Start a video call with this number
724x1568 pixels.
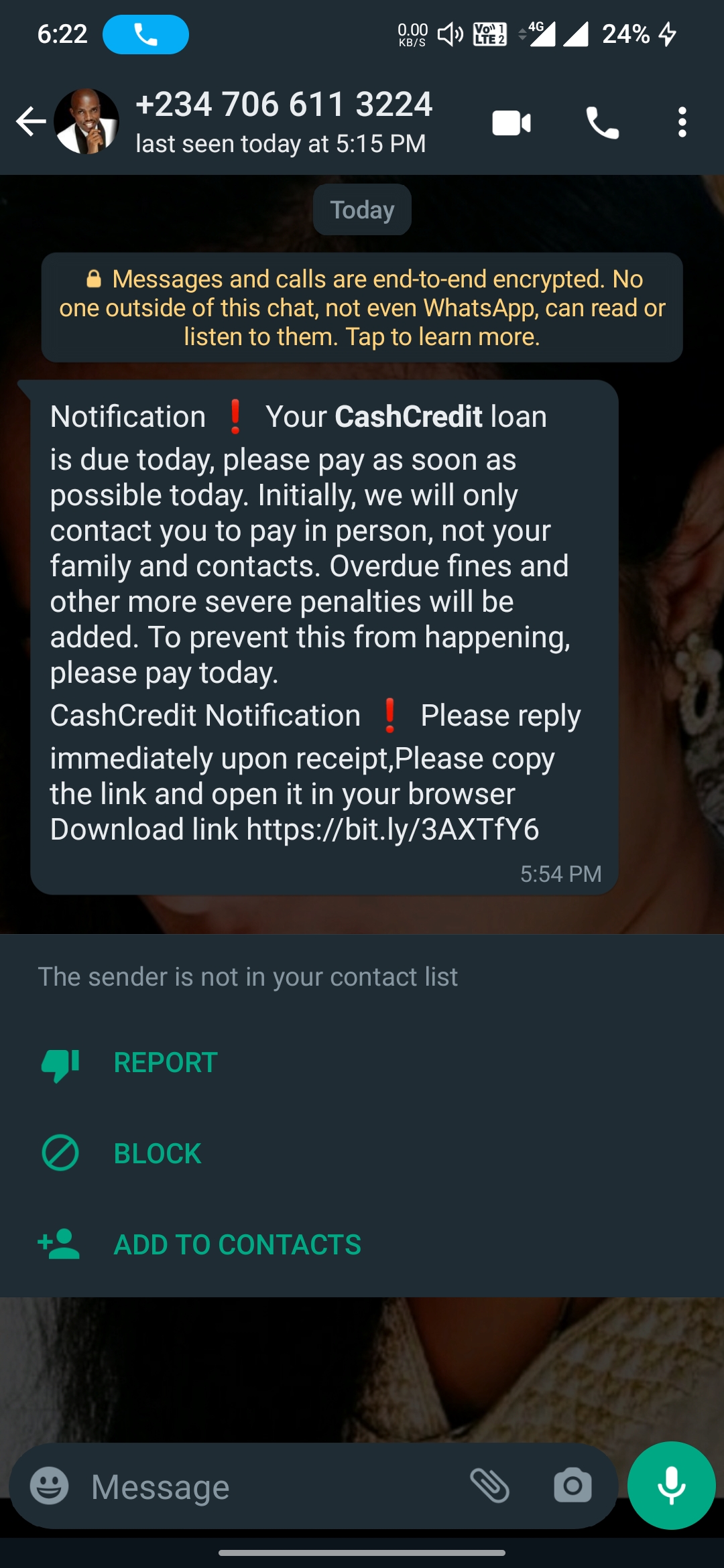coord(511,123)
